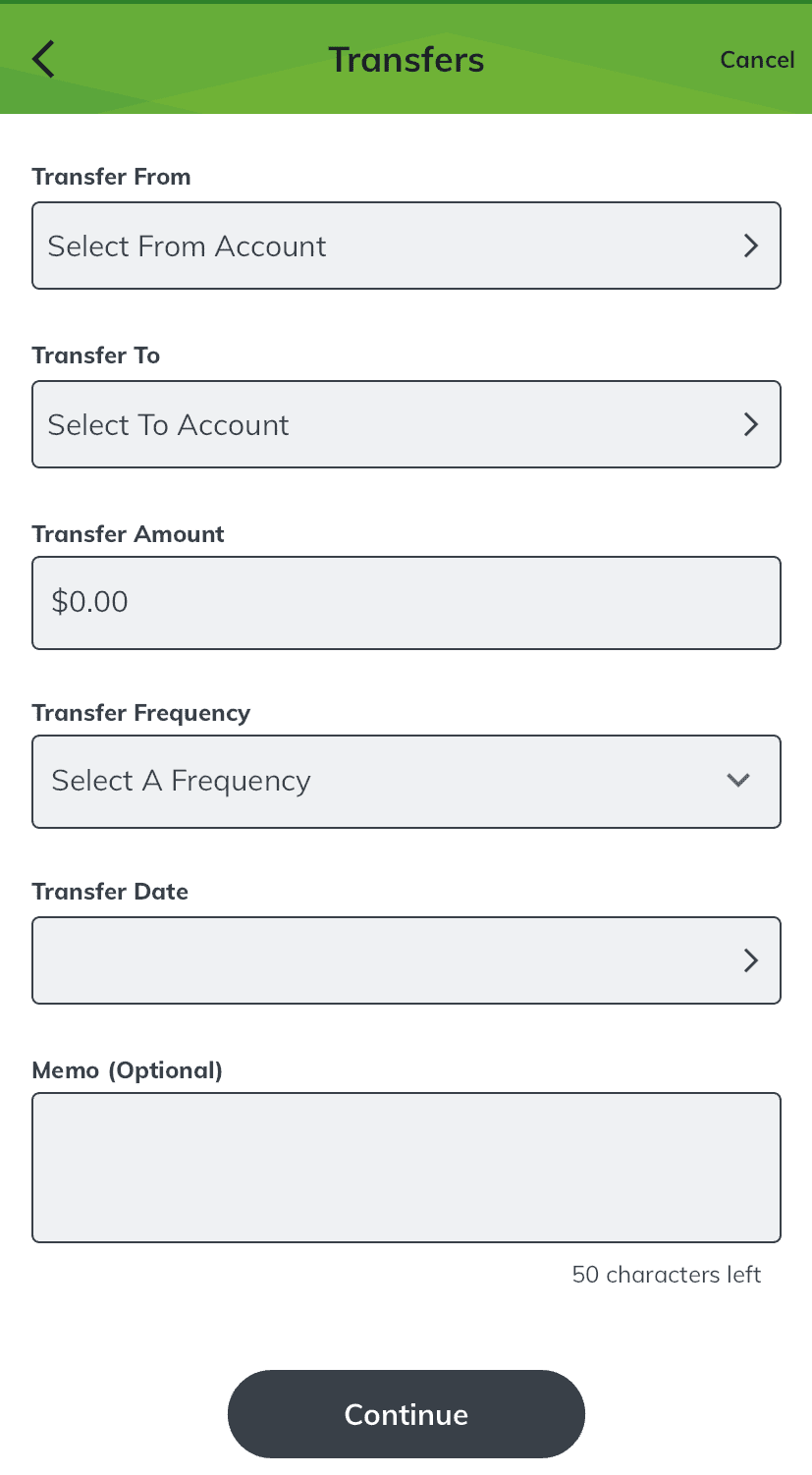
Task: Click the Transfers screen title
Action: pyautogui.click(x=406, y=59)
